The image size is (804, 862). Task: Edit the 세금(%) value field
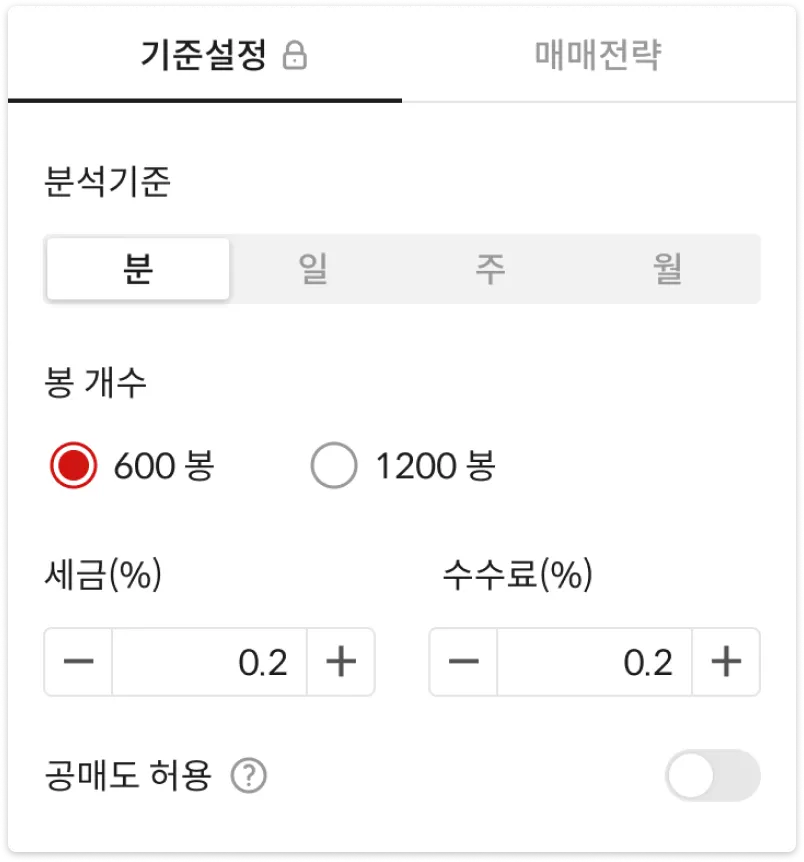(x=210, y=662)
